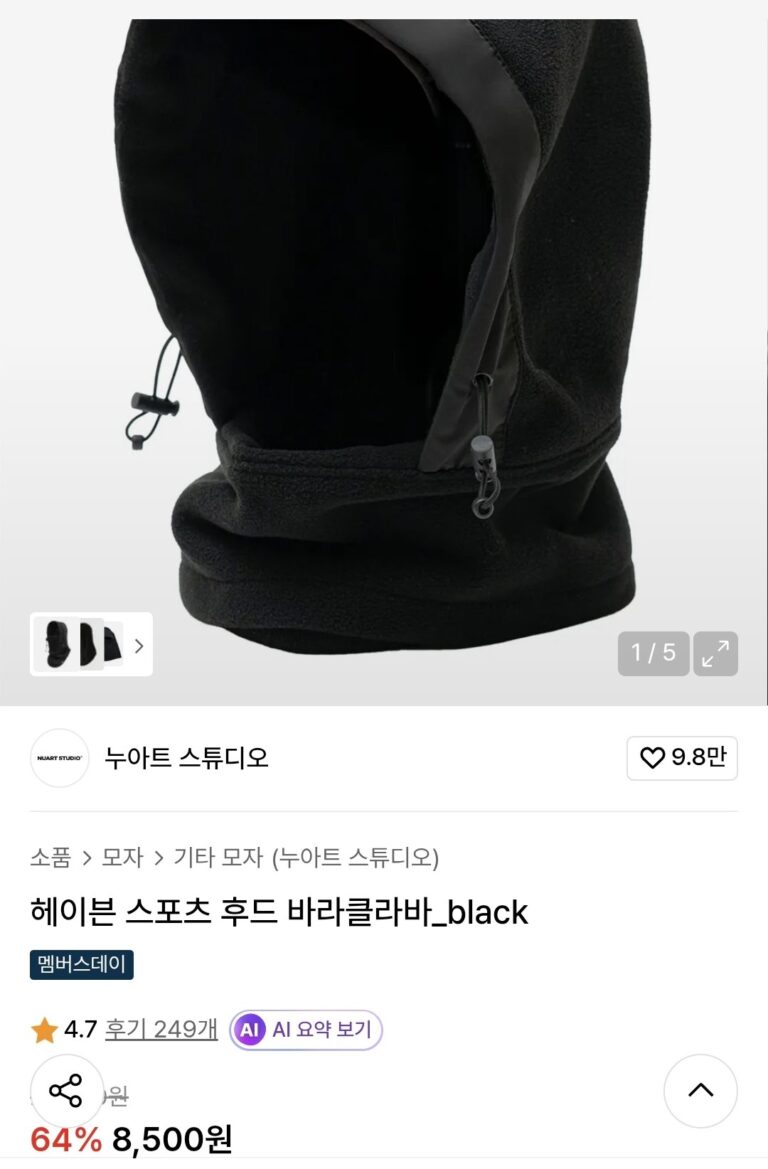Go to the 소품 category
This screenshot has height=1169, width=768.
[x=50, y=857]
